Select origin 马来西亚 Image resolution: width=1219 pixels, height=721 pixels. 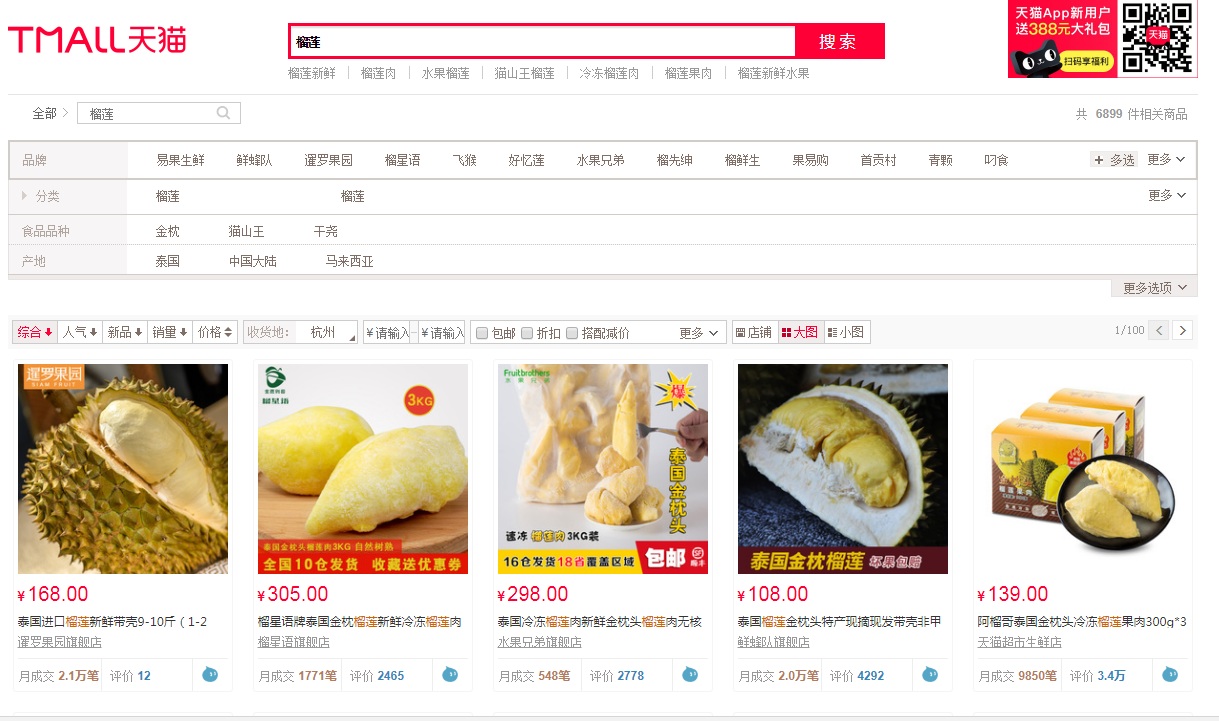(349, 261)
